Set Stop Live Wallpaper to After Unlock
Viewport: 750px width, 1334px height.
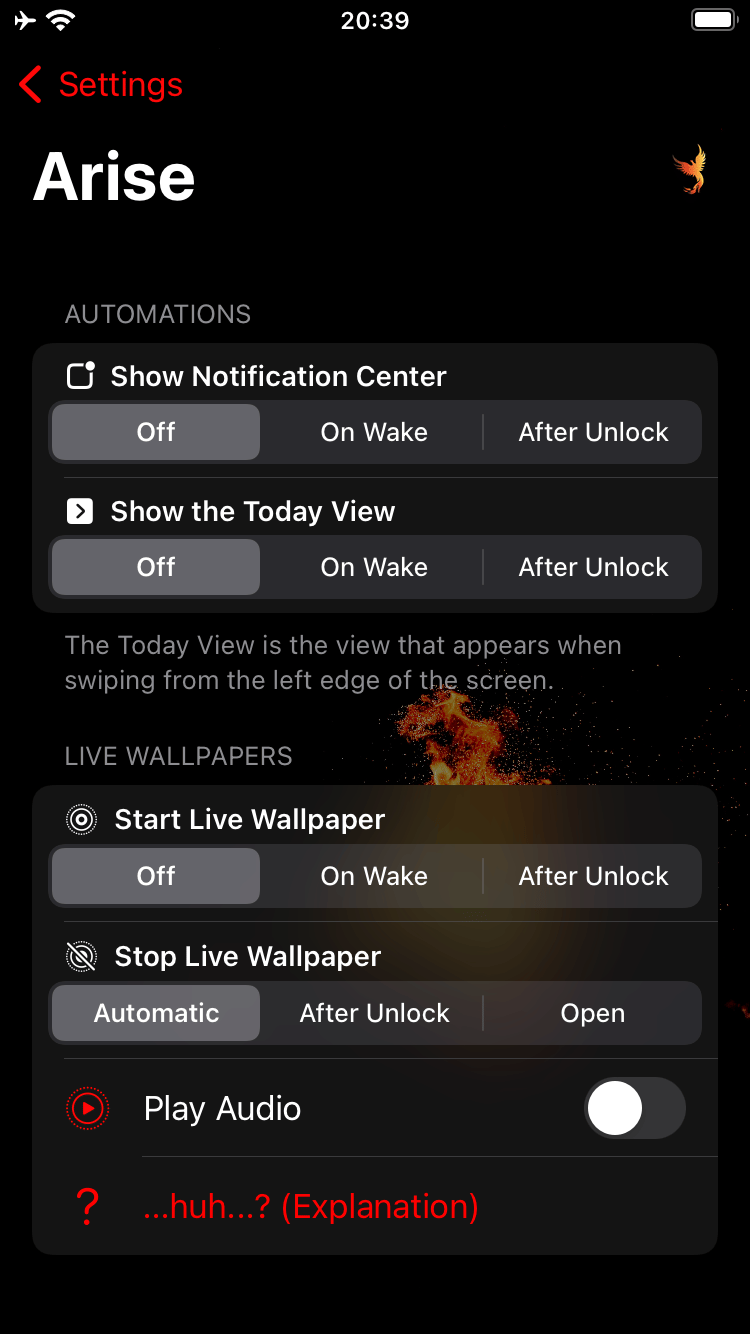[374, 1013]
